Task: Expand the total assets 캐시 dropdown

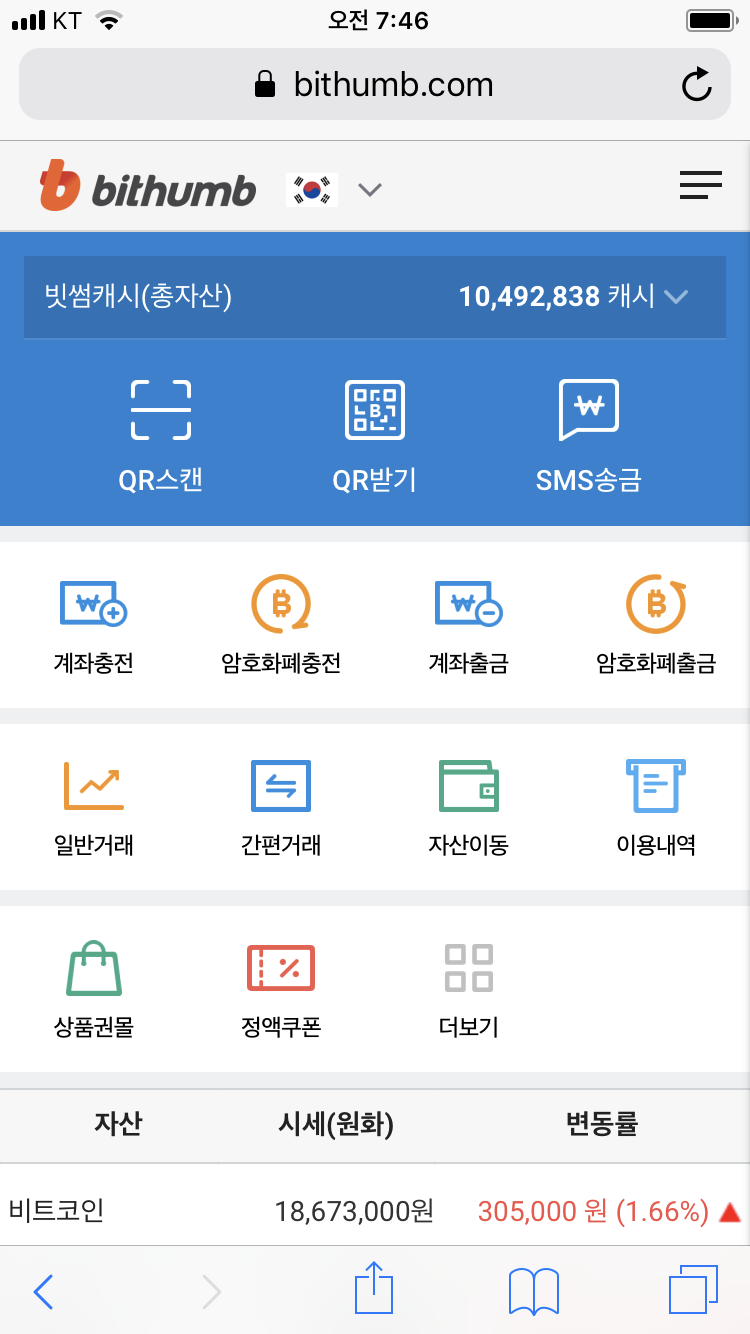Action: (676, 296)
